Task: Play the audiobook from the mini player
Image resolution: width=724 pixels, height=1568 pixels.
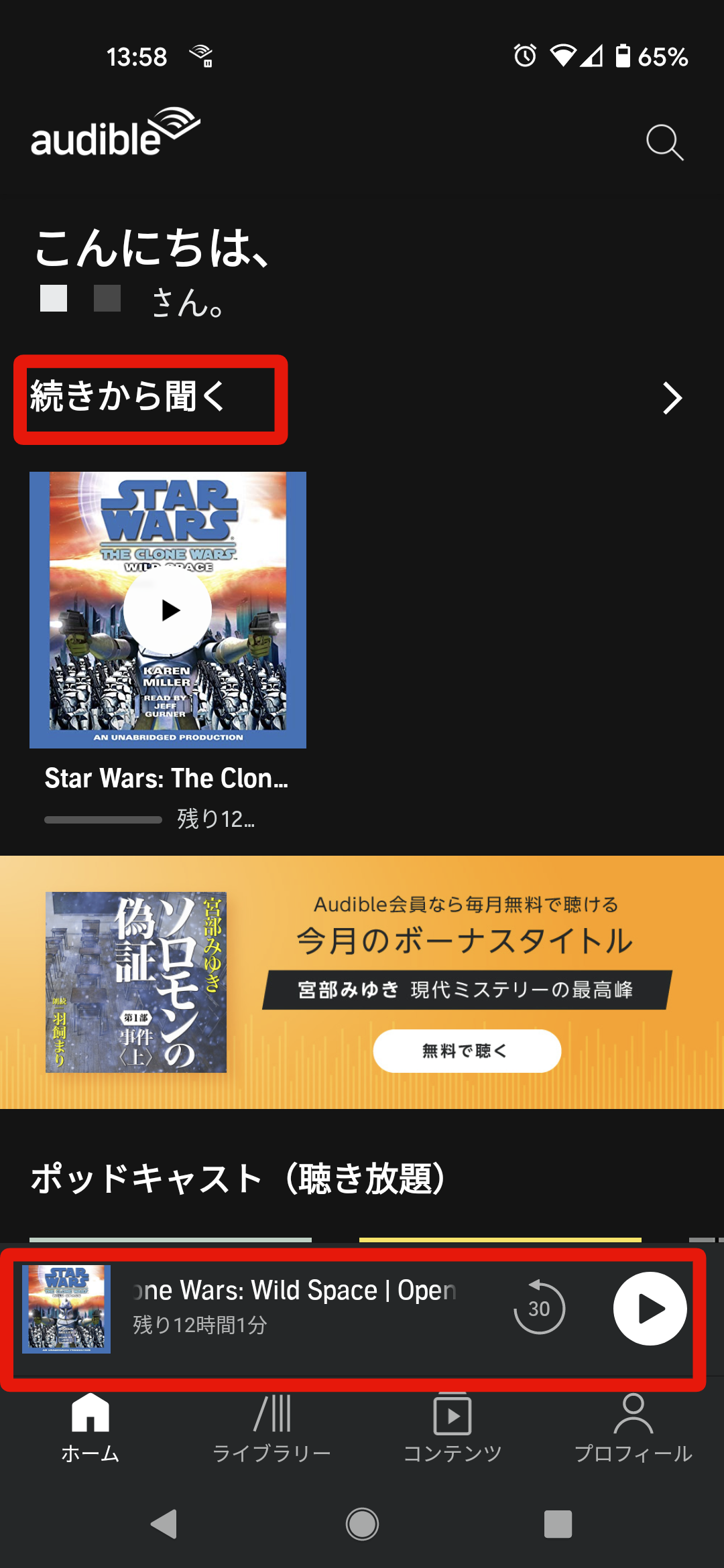Action: [650, 1308]
